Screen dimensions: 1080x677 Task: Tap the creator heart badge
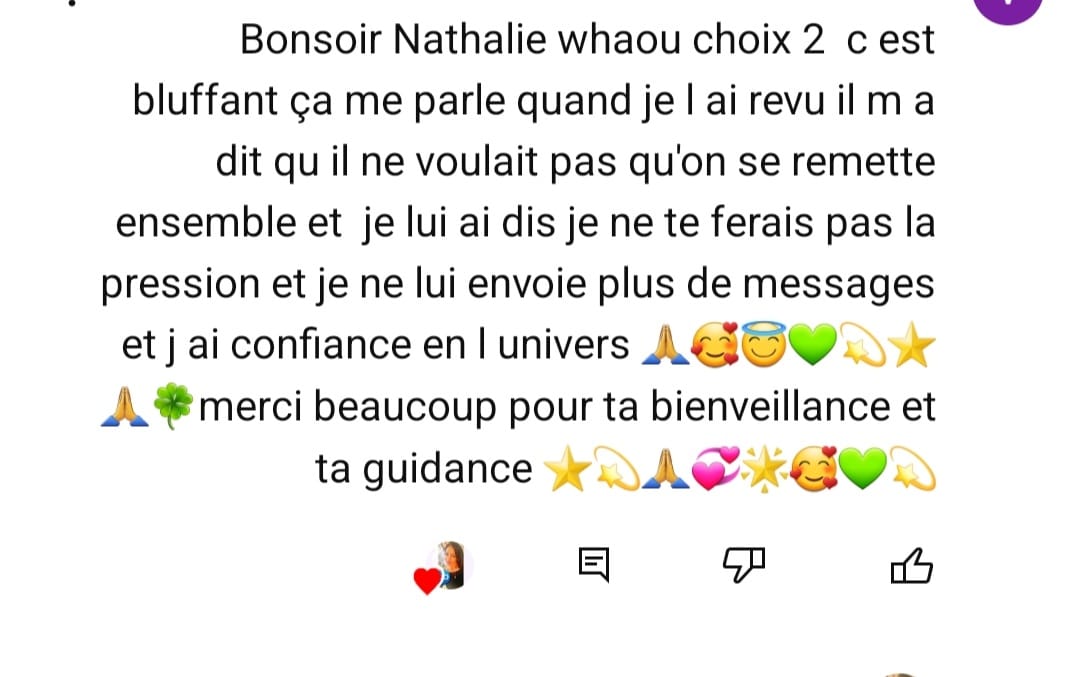click(x=444, y=568)
